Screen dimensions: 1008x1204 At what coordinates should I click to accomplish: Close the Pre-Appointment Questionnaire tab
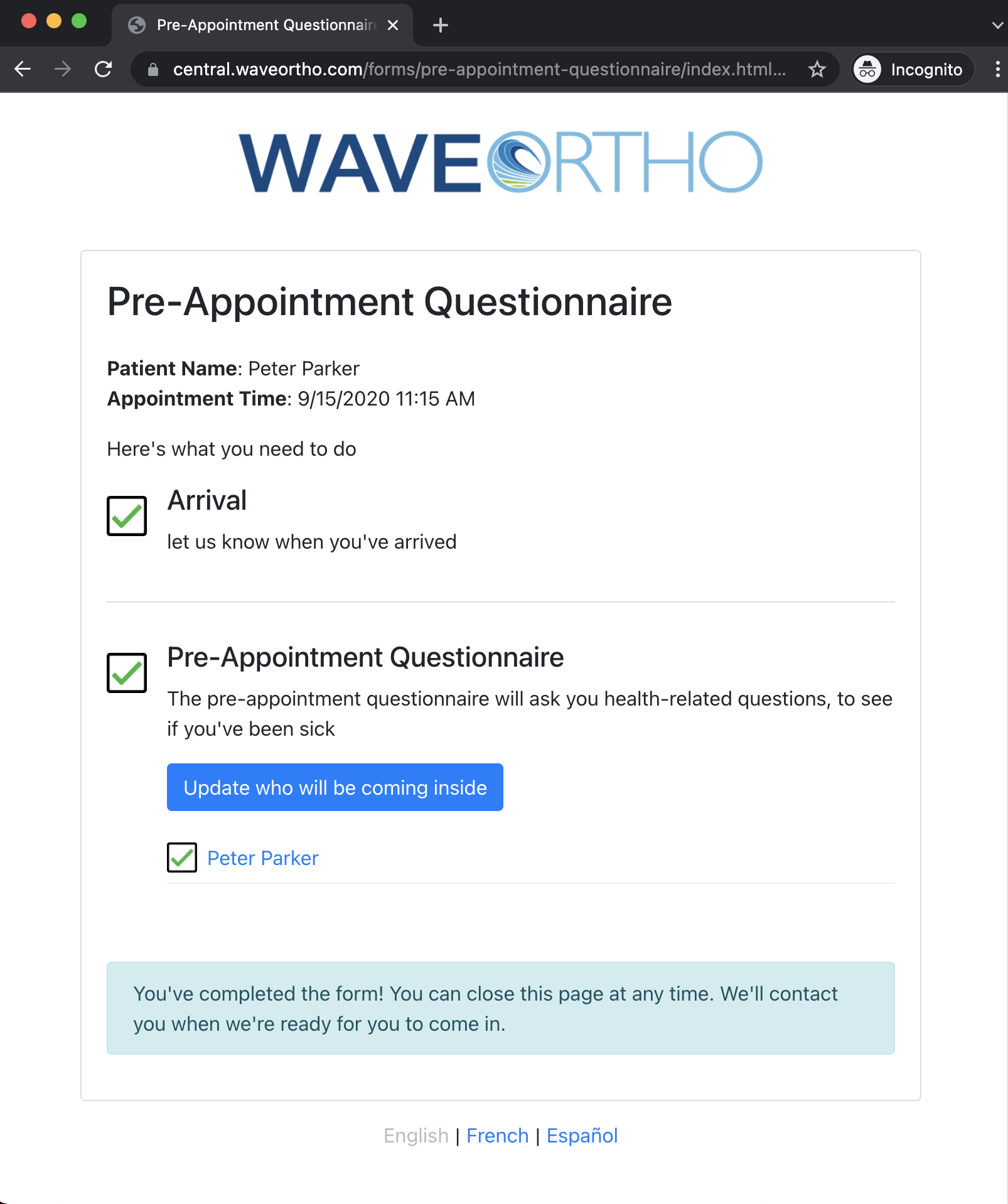393,25
